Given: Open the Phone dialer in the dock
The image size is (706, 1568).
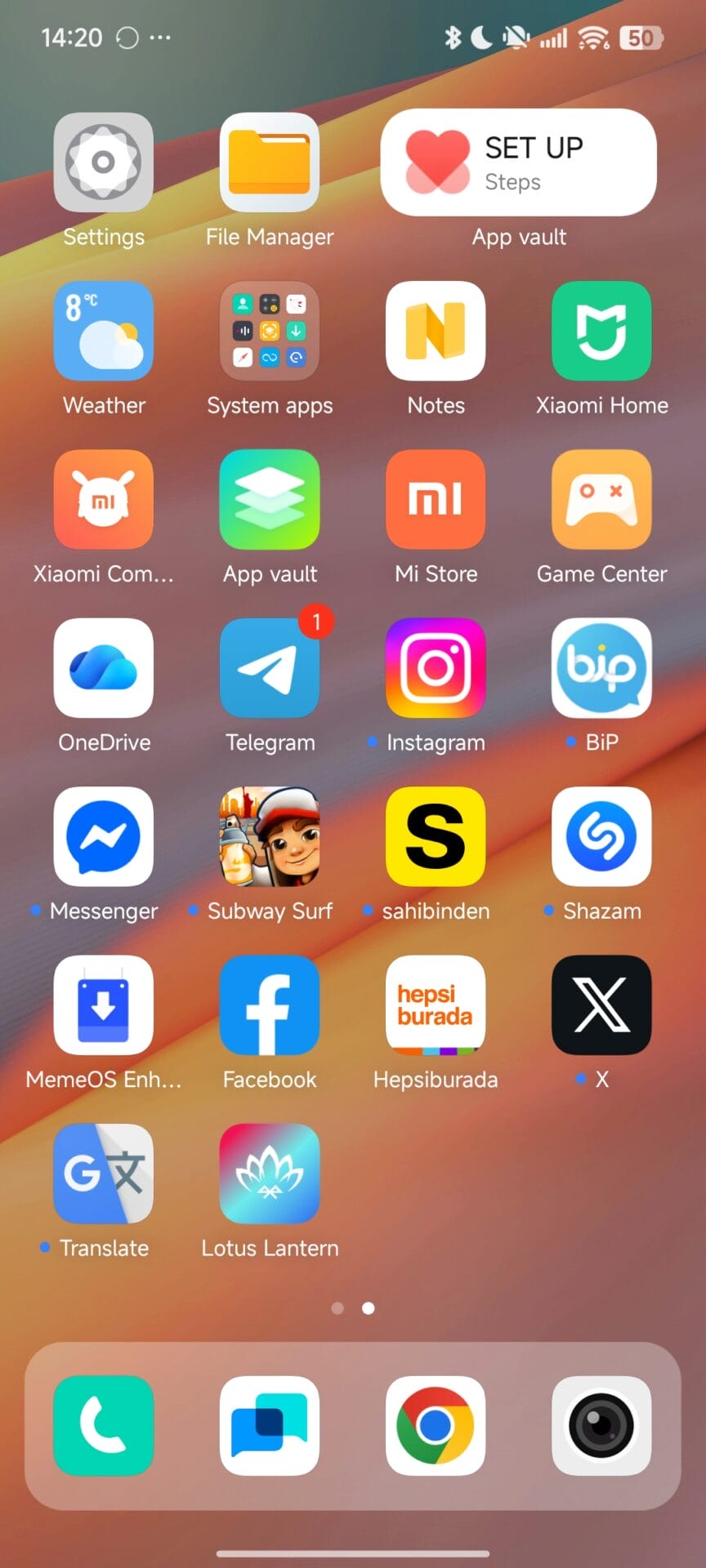Looking at the screenshot, I should click(103, 1426).
